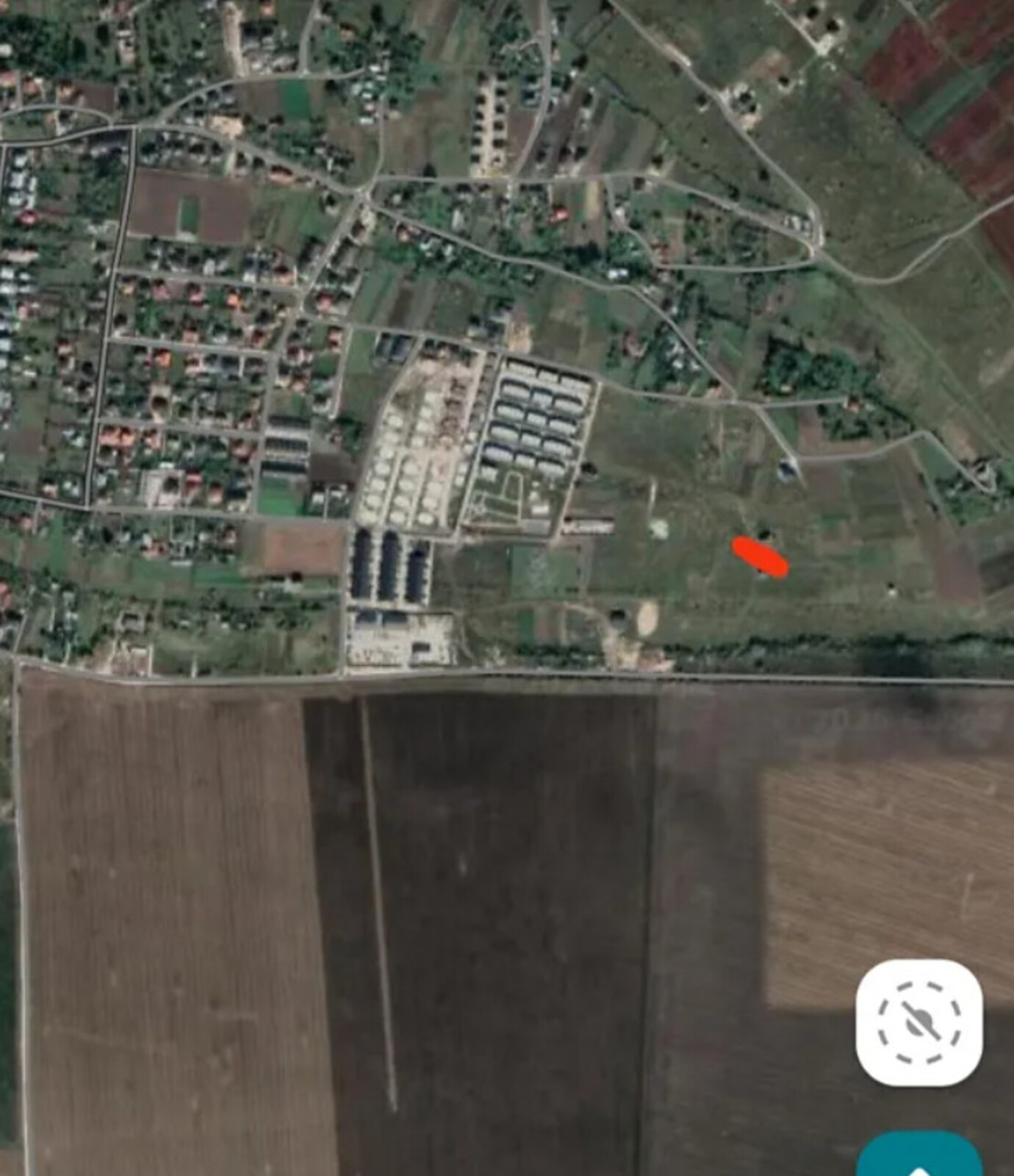1014x1176 pixels.
Task: Tap the my-location button on the map
Action: (918, 1022)
